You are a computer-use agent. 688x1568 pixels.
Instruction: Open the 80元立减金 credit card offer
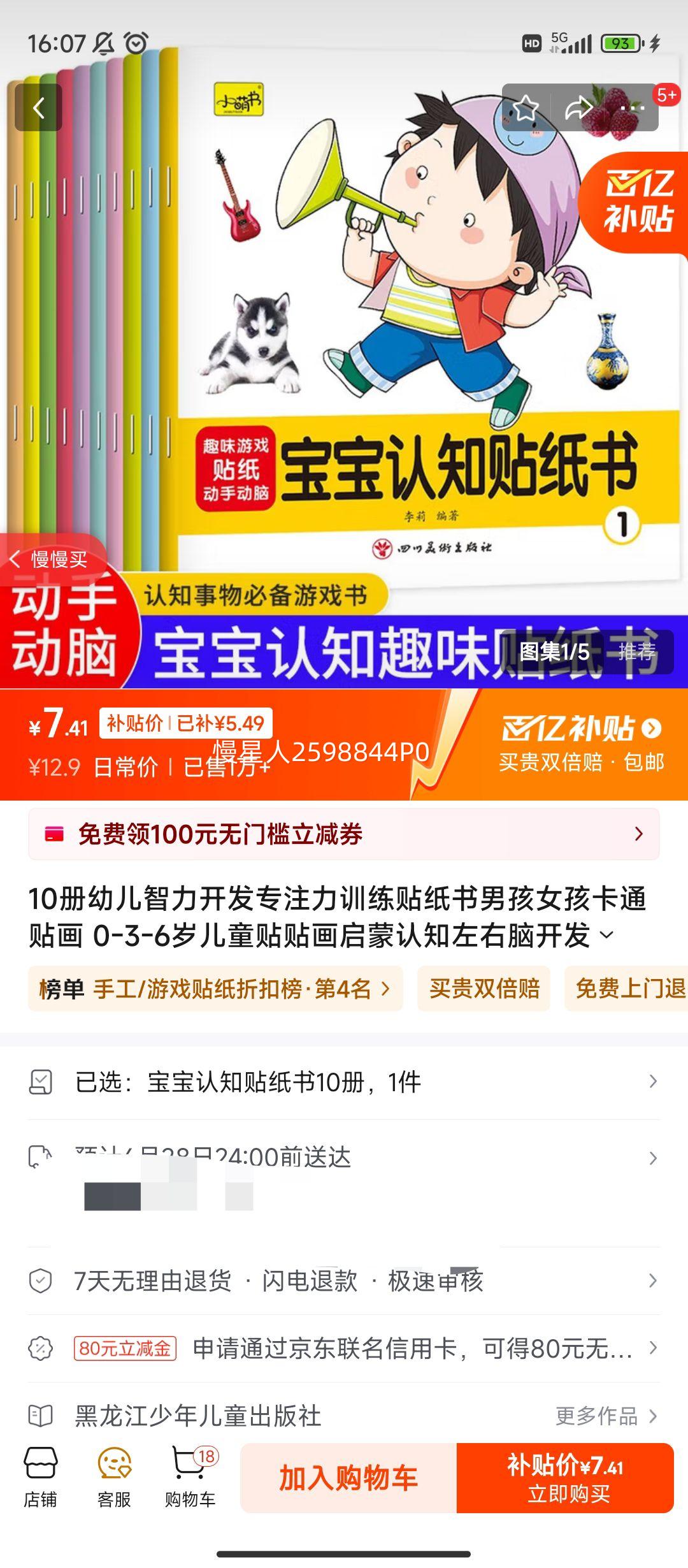[x=343, y=1348]
